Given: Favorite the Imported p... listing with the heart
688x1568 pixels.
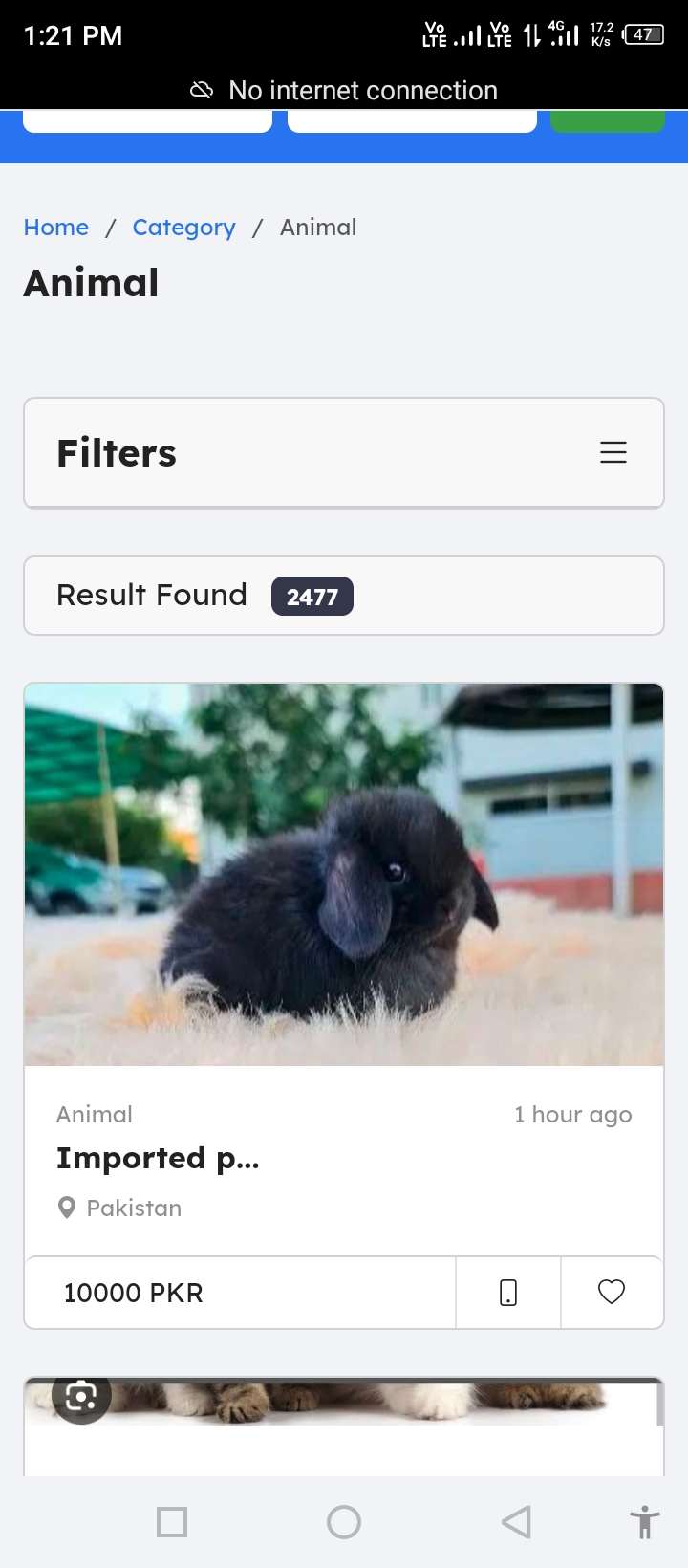Looking at the screenshot, I should click(x=612, y=1293).
